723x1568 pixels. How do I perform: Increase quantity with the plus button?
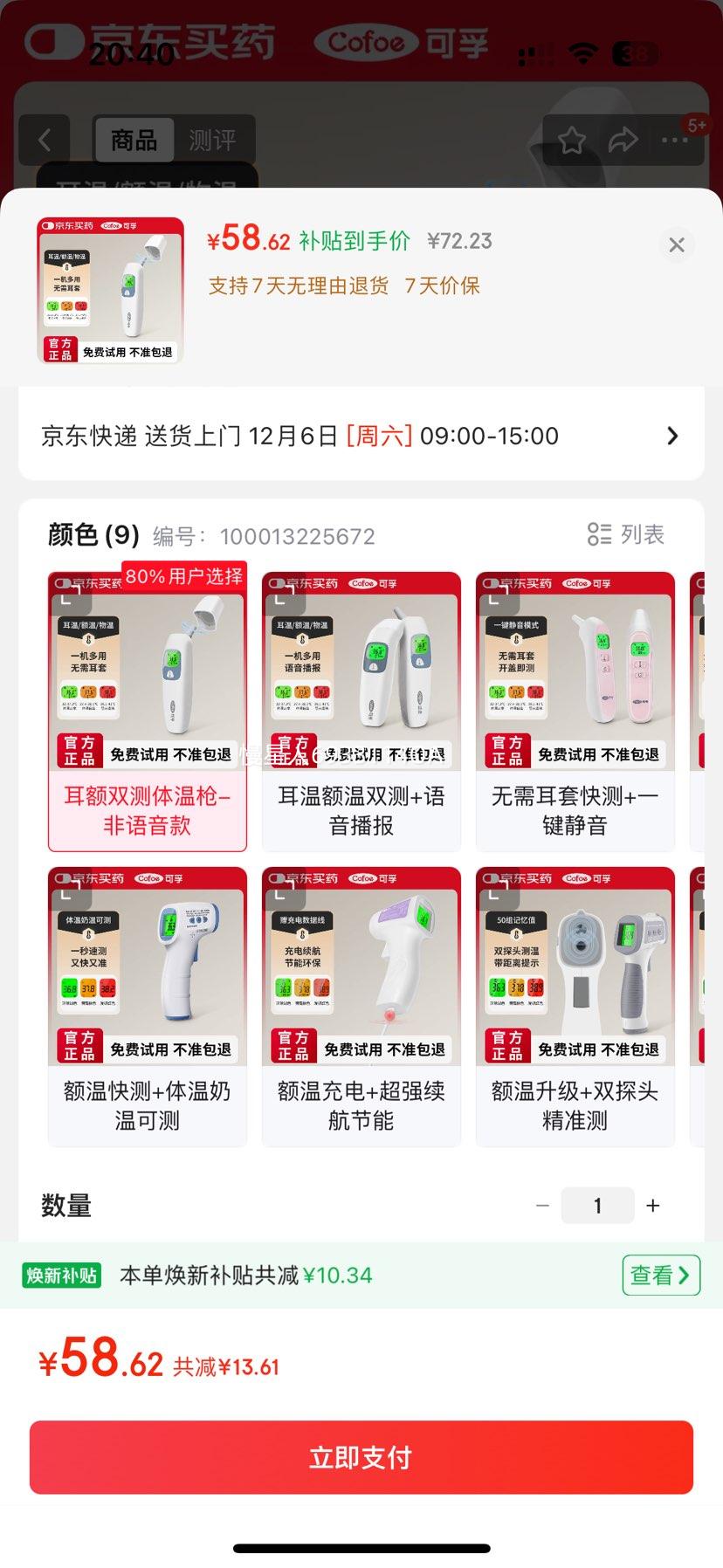click(652, 1206)
